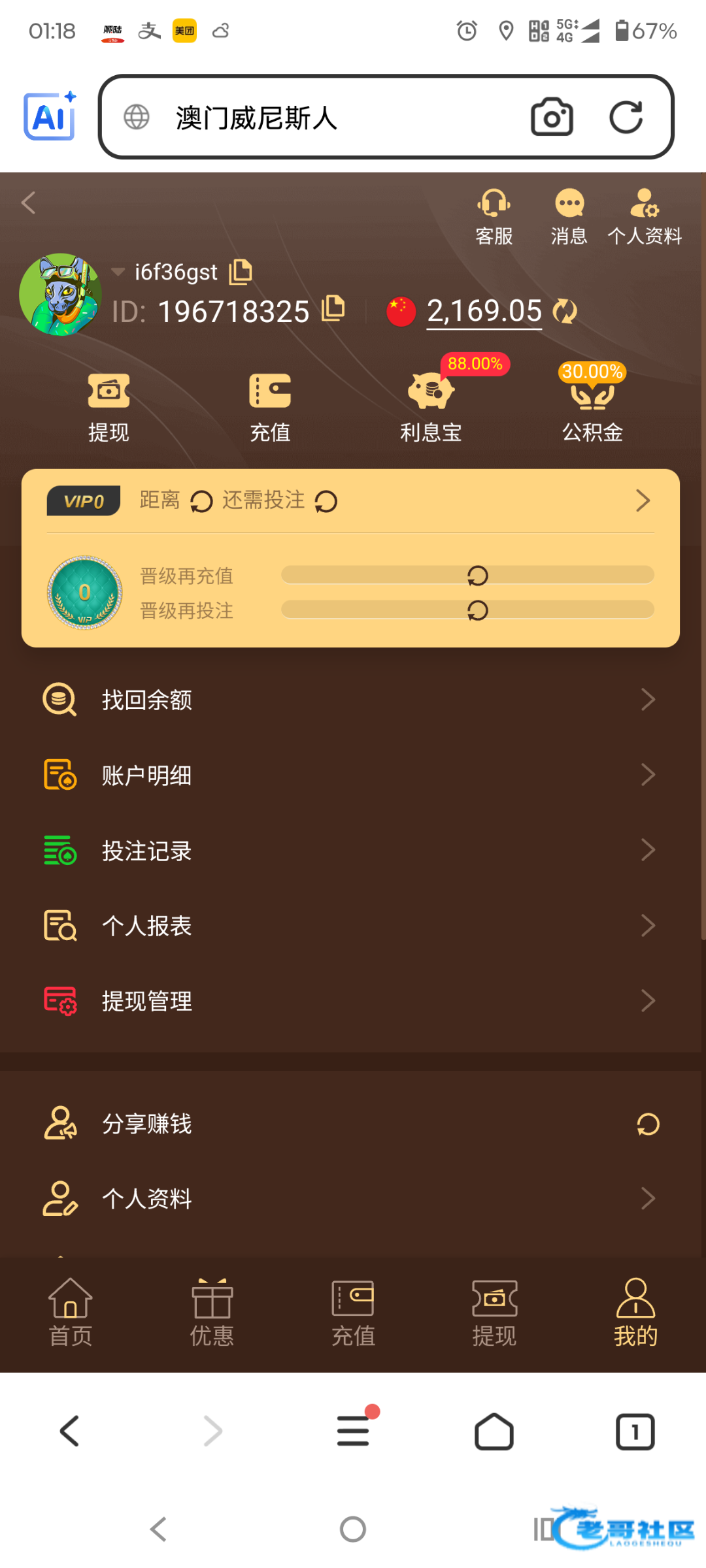Expand the VIP0 level card

point(643,501)
